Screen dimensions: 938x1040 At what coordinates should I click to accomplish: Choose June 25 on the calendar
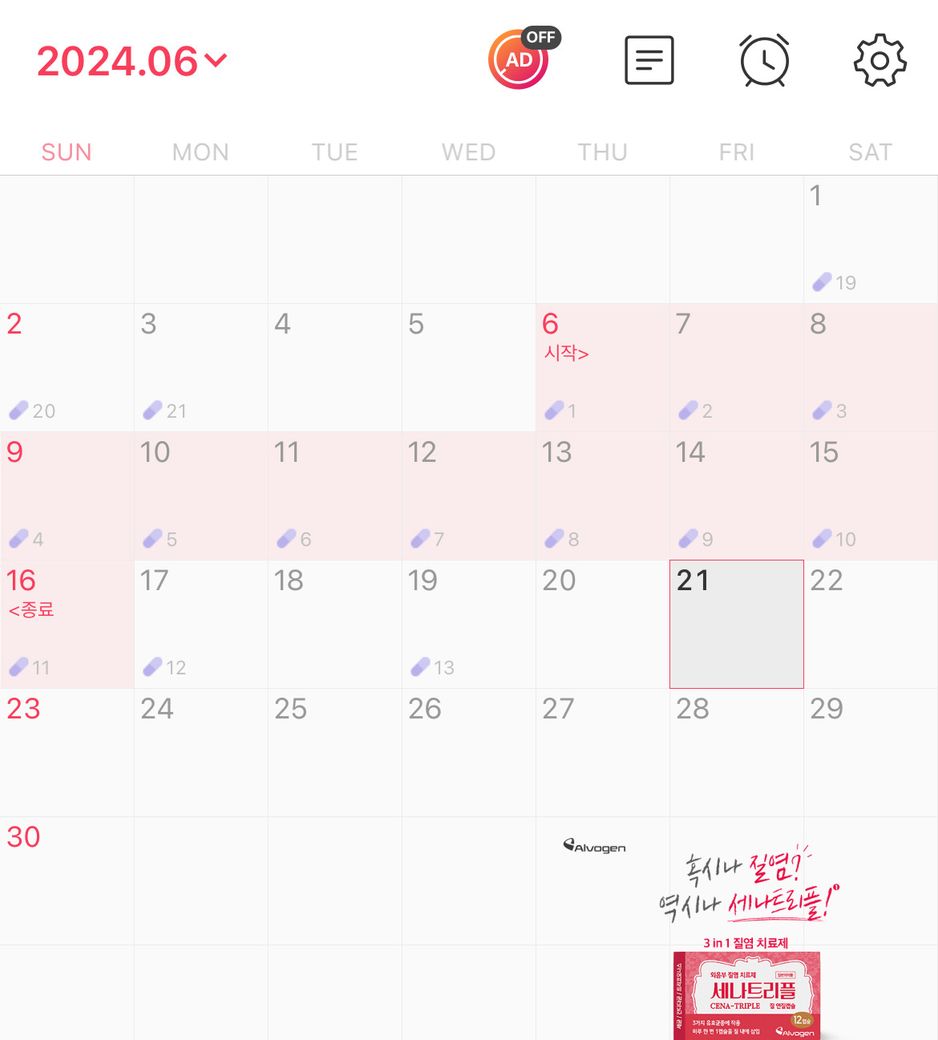[334, 752]
